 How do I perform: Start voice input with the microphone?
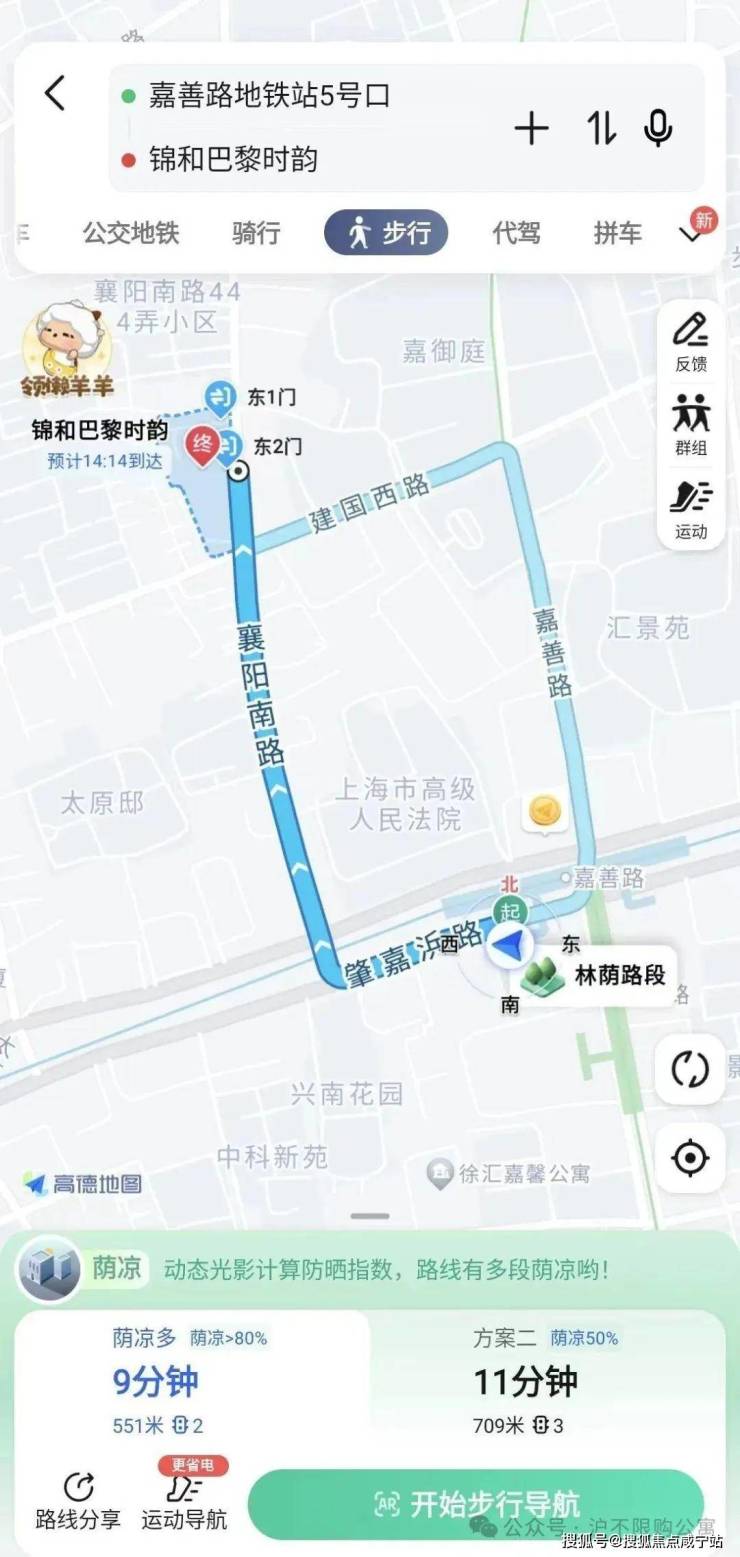tap(658, 128)
